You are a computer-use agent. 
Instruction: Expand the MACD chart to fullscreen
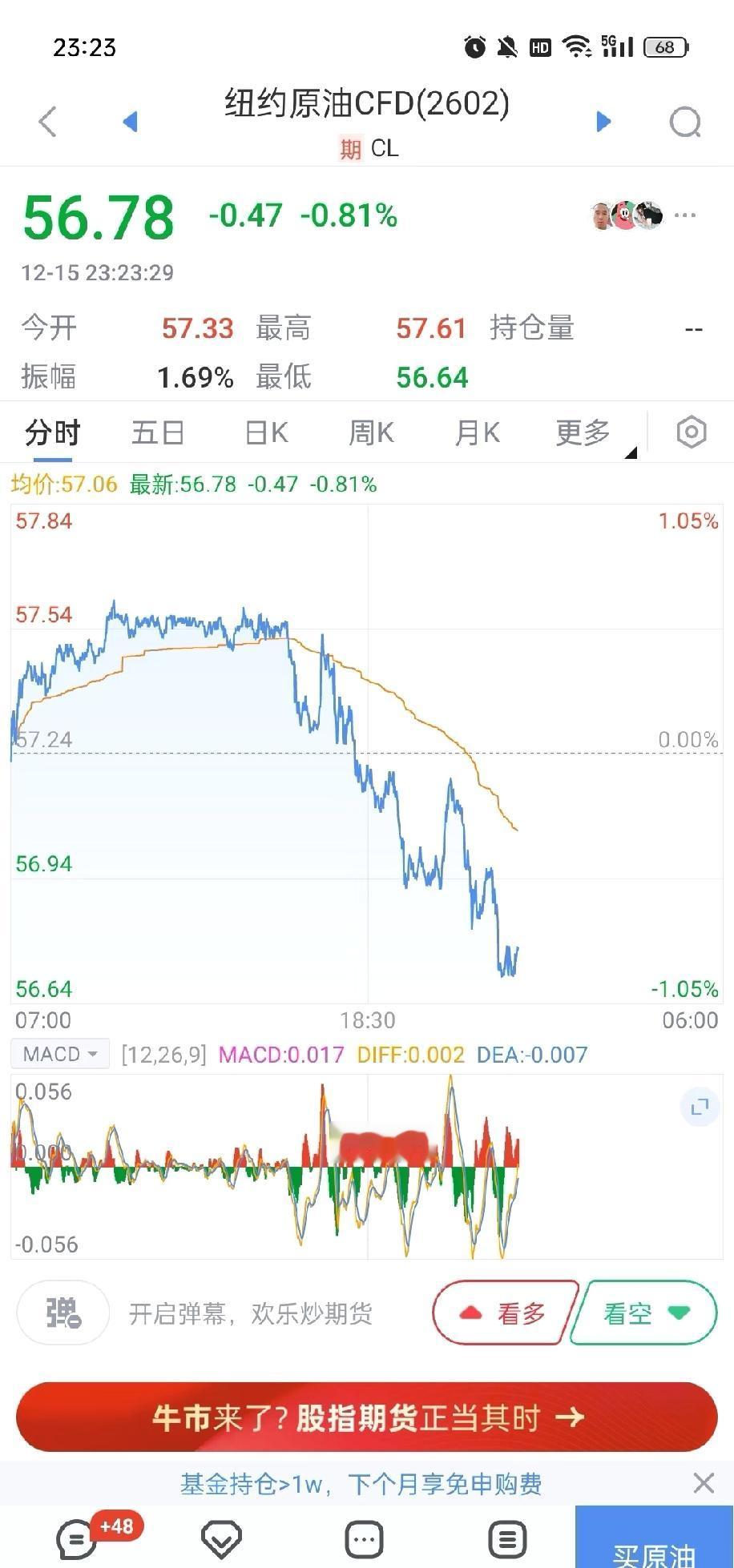[x=700, y=1107]
